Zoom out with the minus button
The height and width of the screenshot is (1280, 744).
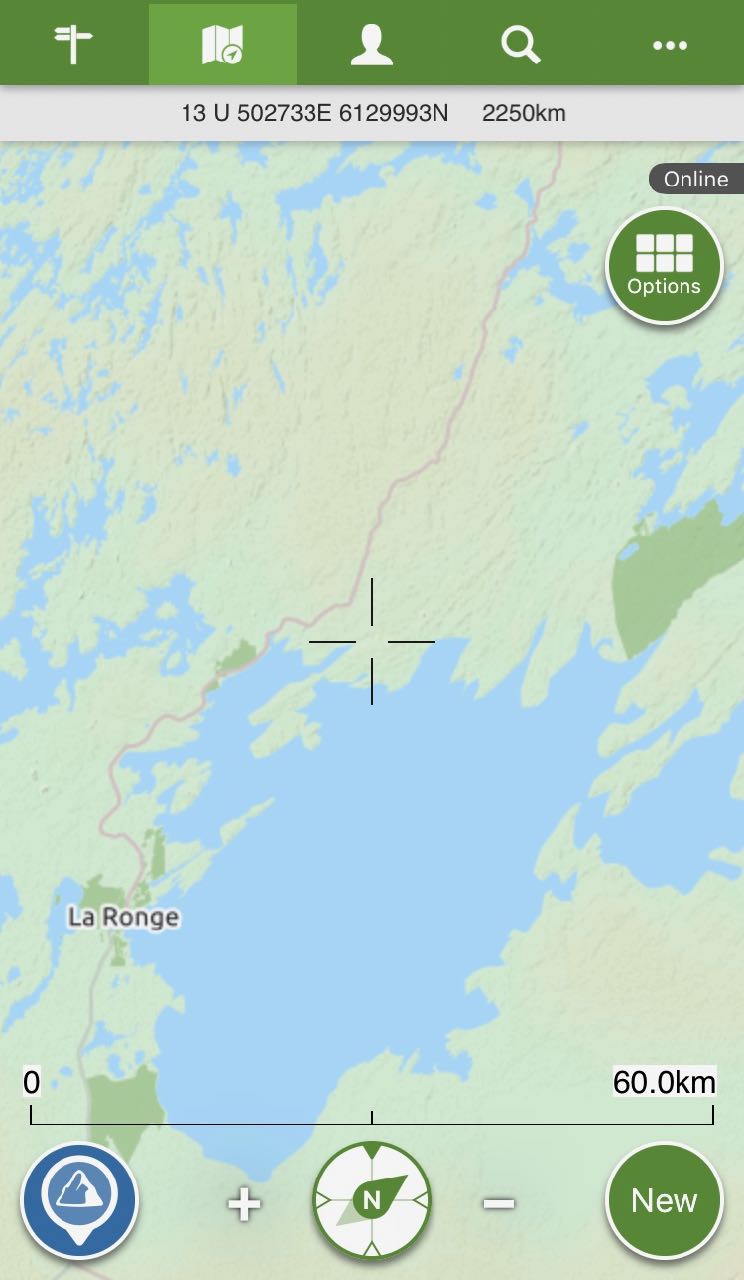point(499,1203)
